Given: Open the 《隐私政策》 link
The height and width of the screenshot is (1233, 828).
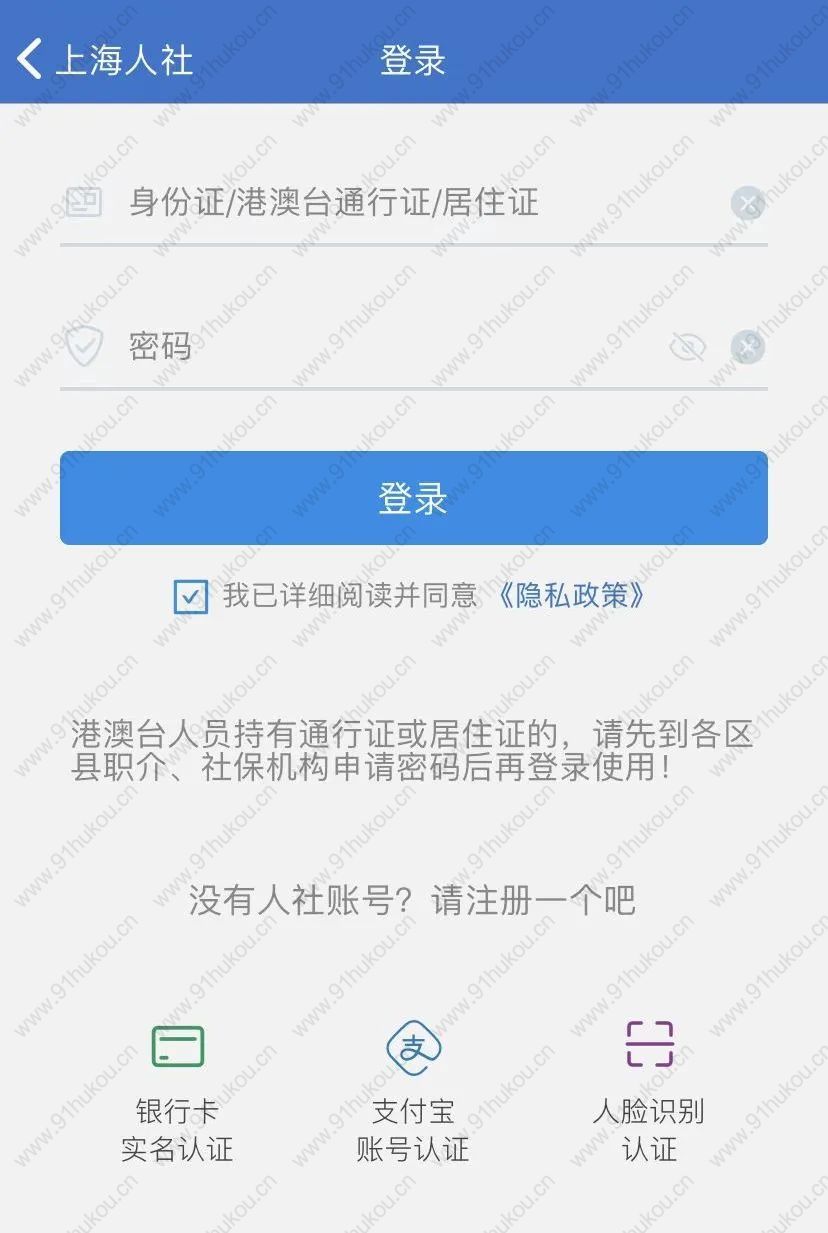Looking at the screenshot, I should (570, 596).
